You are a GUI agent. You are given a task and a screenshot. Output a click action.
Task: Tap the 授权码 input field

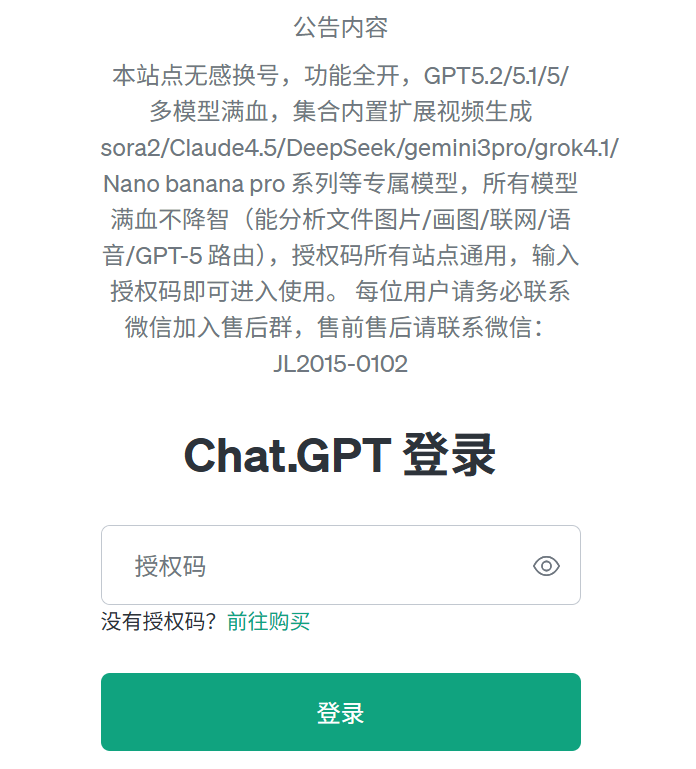320,566
